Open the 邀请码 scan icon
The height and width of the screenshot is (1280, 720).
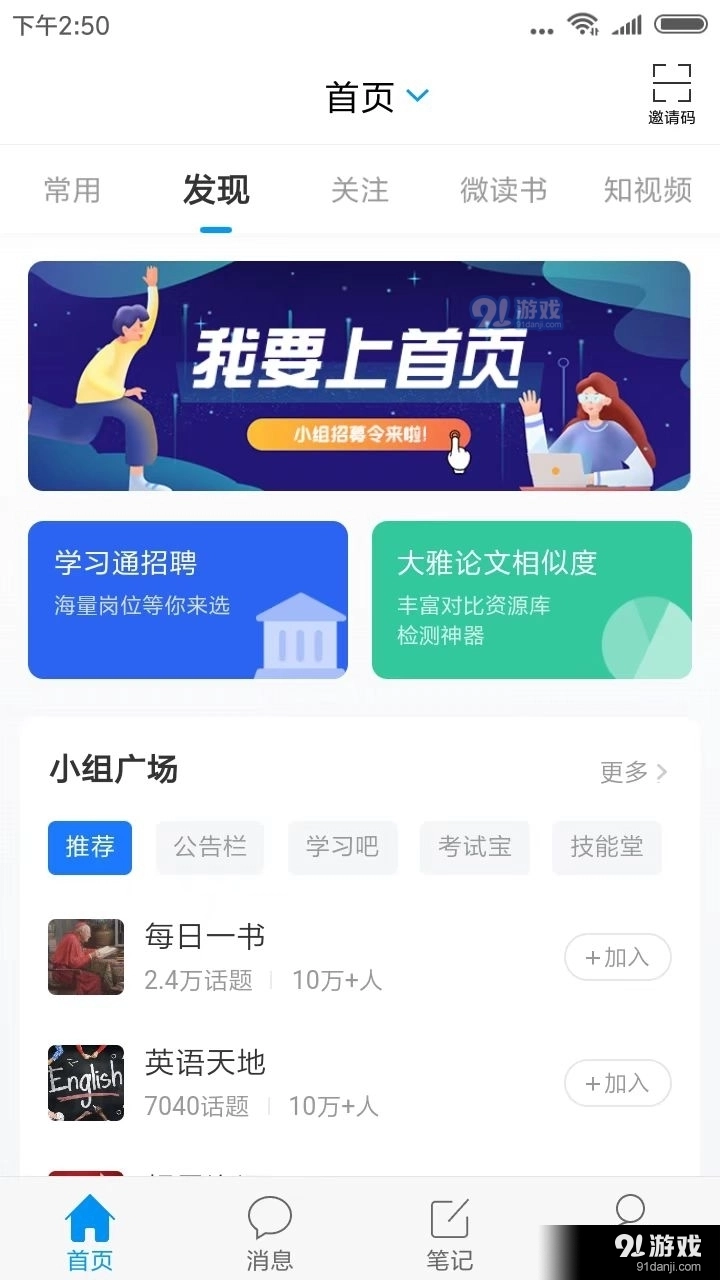671,94
